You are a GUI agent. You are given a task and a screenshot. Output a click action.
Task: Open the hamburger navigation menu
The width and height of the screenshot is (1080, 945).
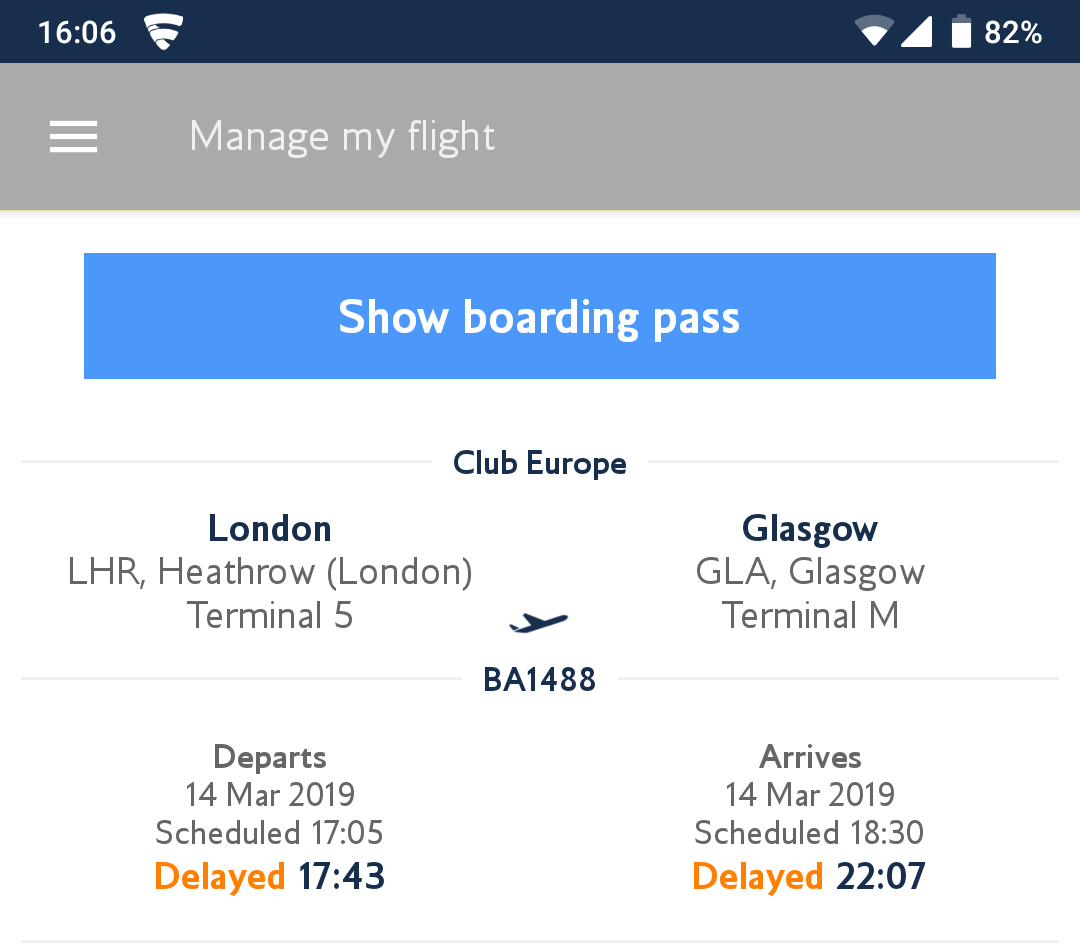pyautogui.click(x=74, y=136)
